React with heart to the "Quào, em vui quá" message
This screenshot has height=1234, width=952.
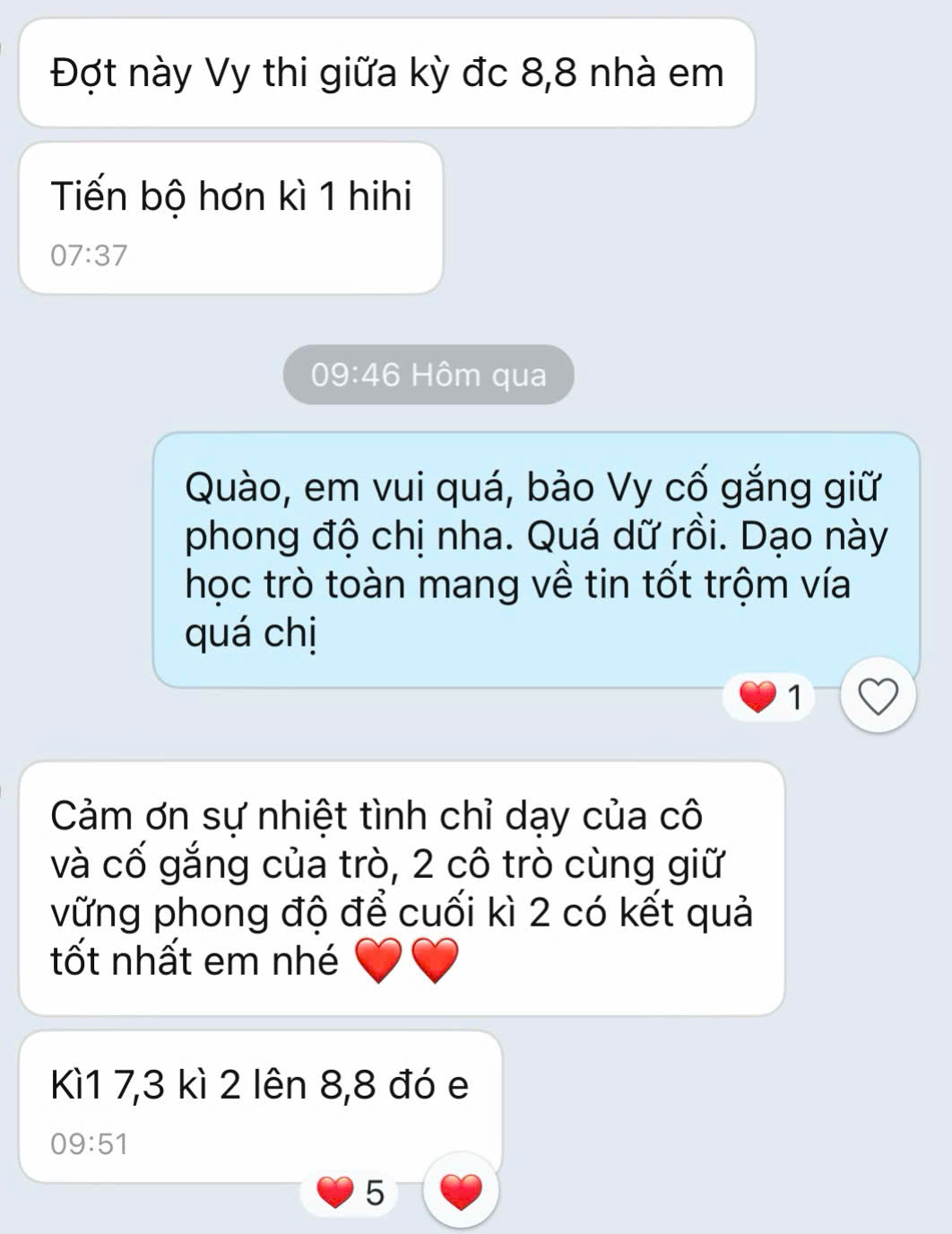[878, 696]
